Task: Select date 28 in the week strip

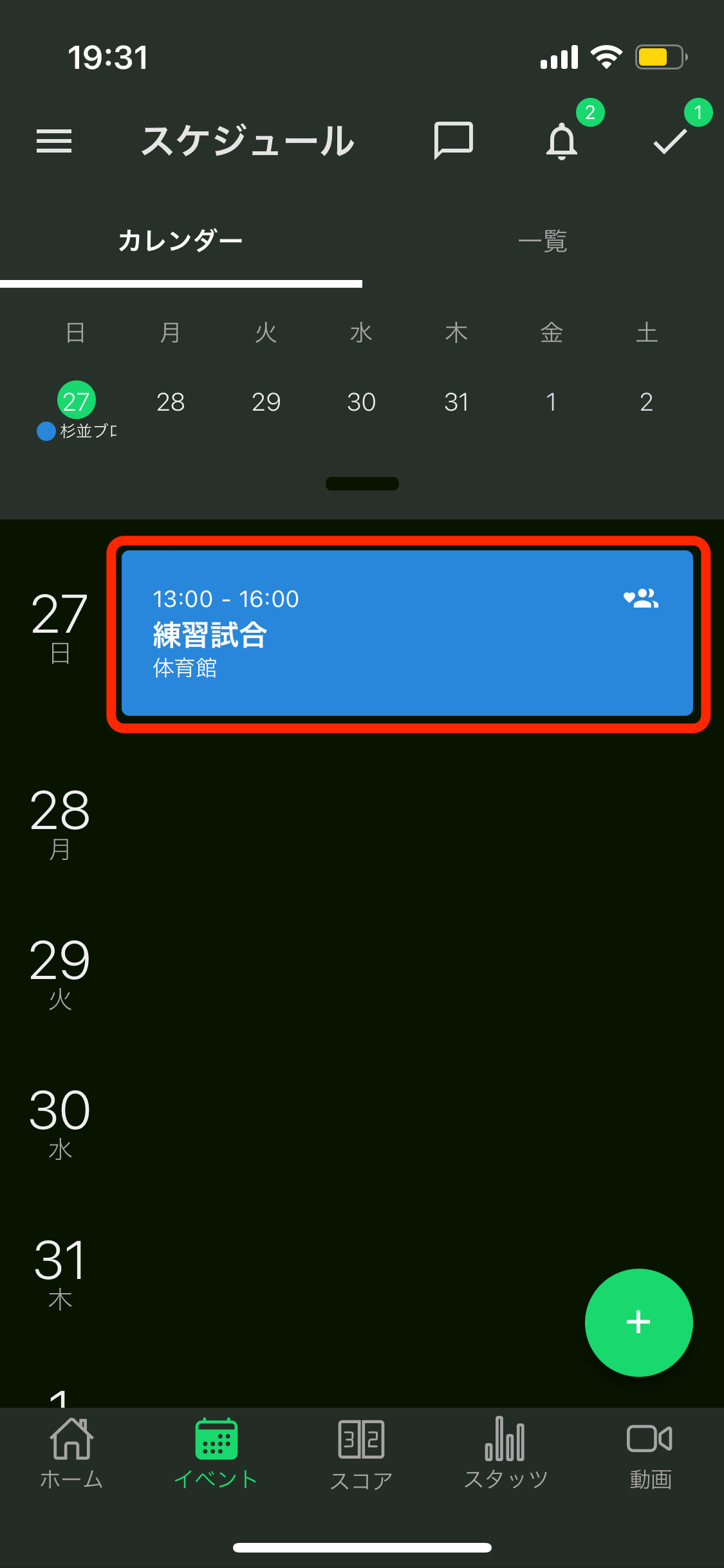Action: coord(171,402)
